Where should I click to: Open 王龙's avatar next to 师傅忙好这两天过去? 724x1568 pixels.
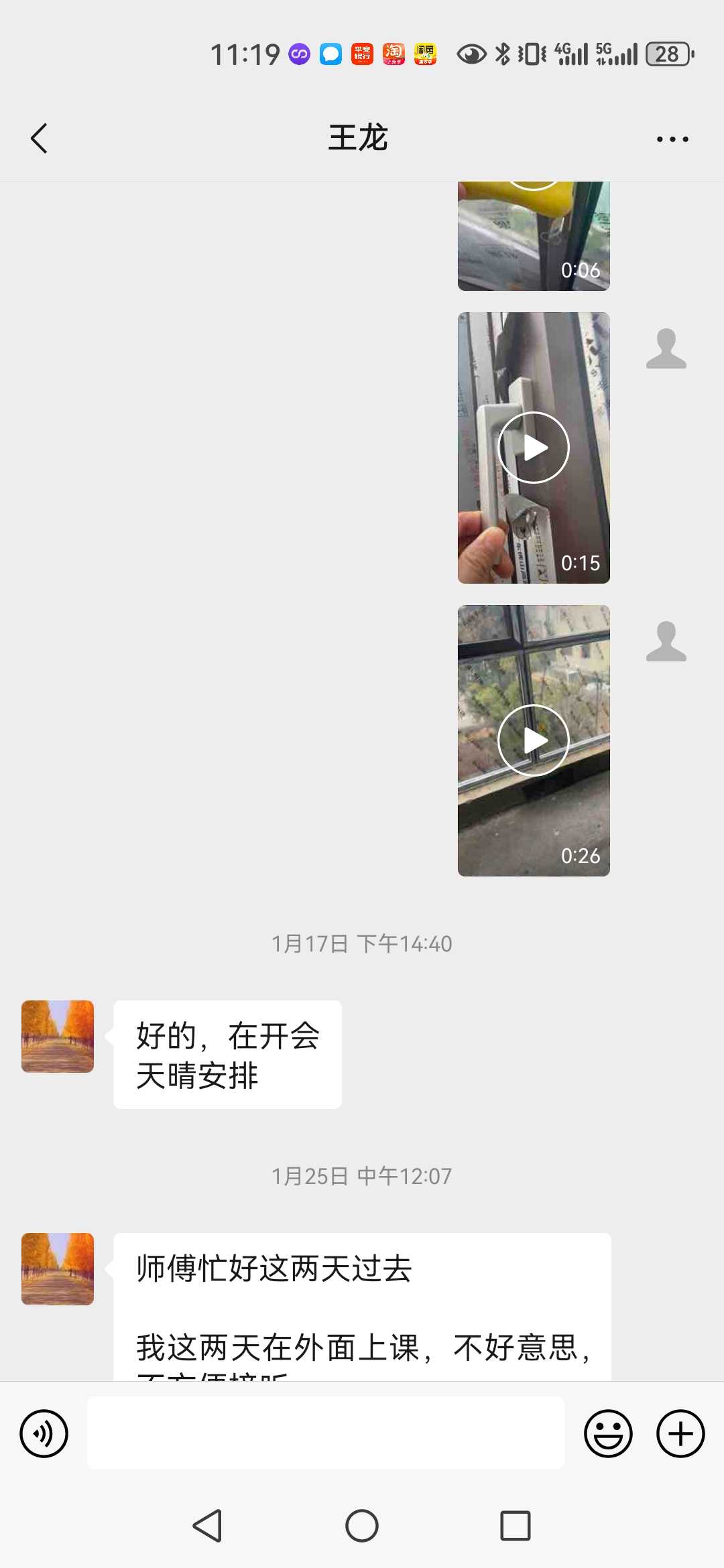pos(58,1268)
